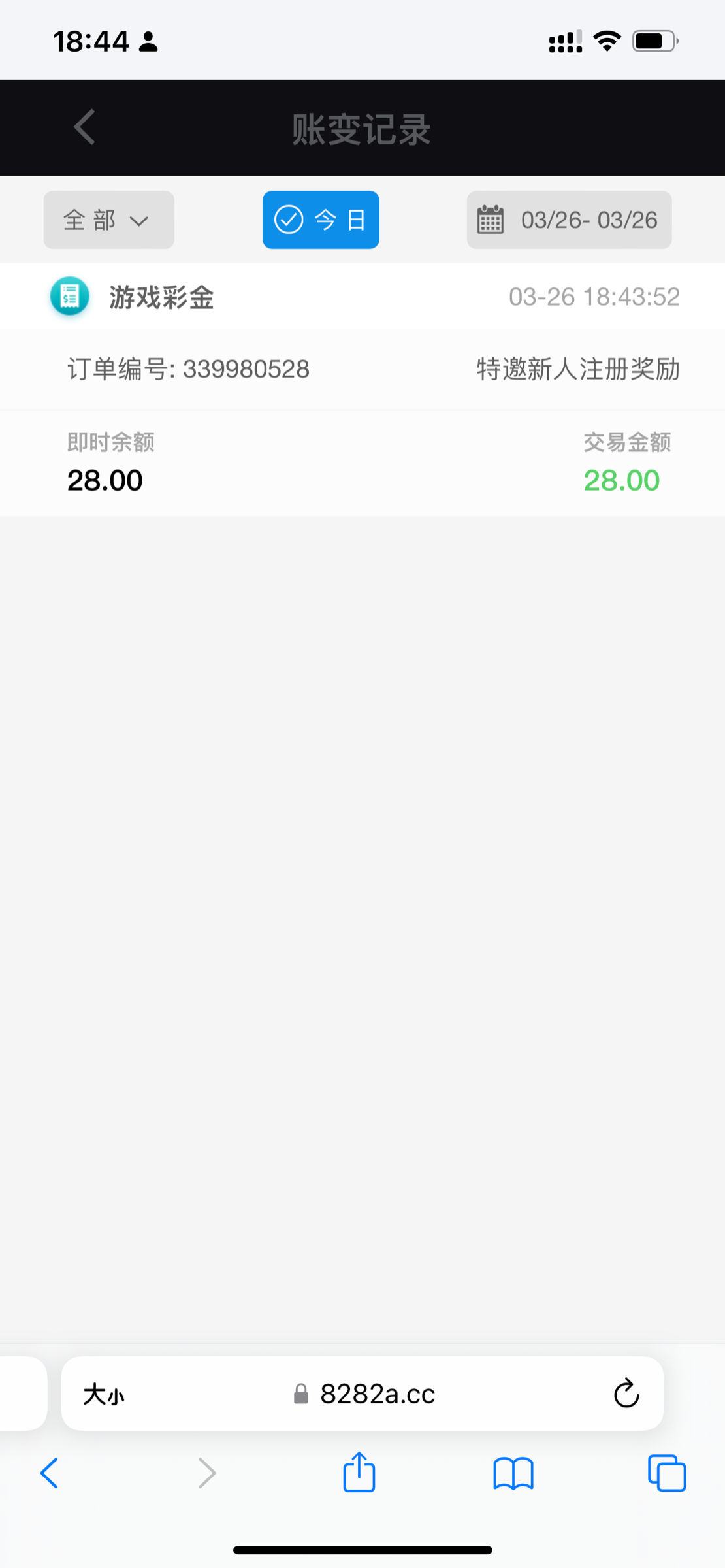
Task: Open Safari bookmarks
Action: click(513, 1473)
